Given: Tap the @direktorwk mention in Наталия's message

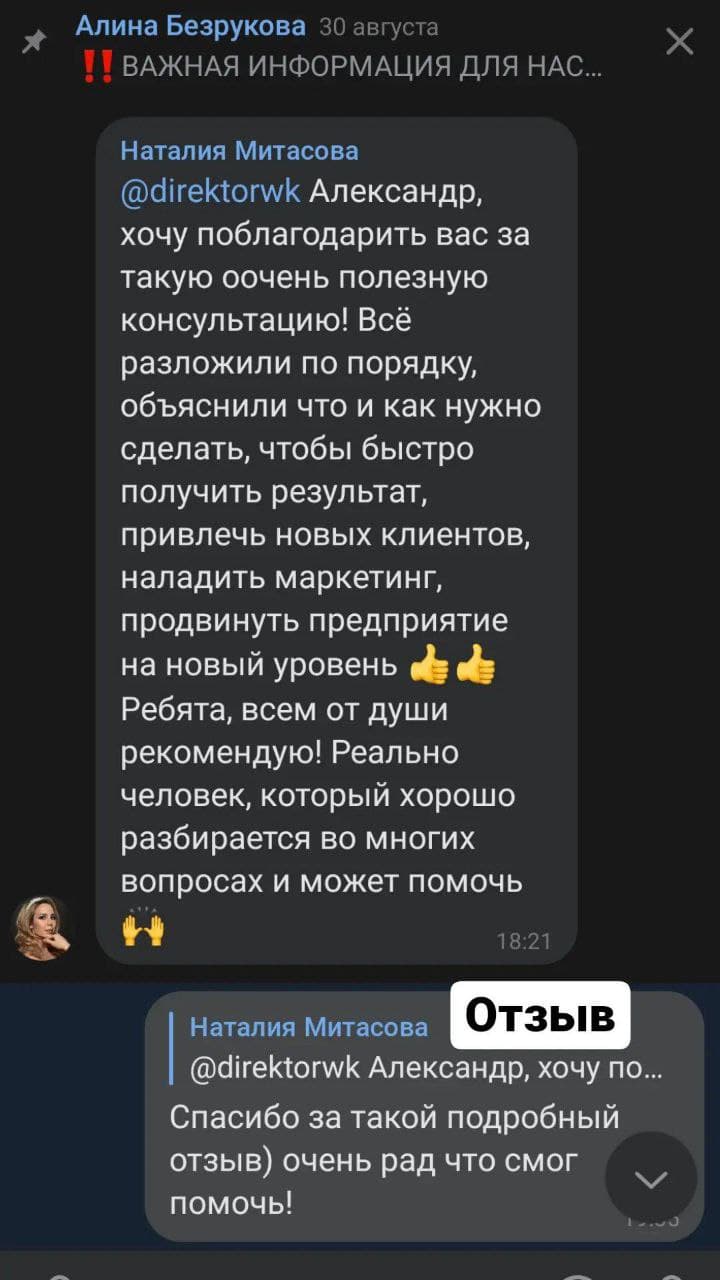Looking at the screenshot, I should [x=210, y=191].
